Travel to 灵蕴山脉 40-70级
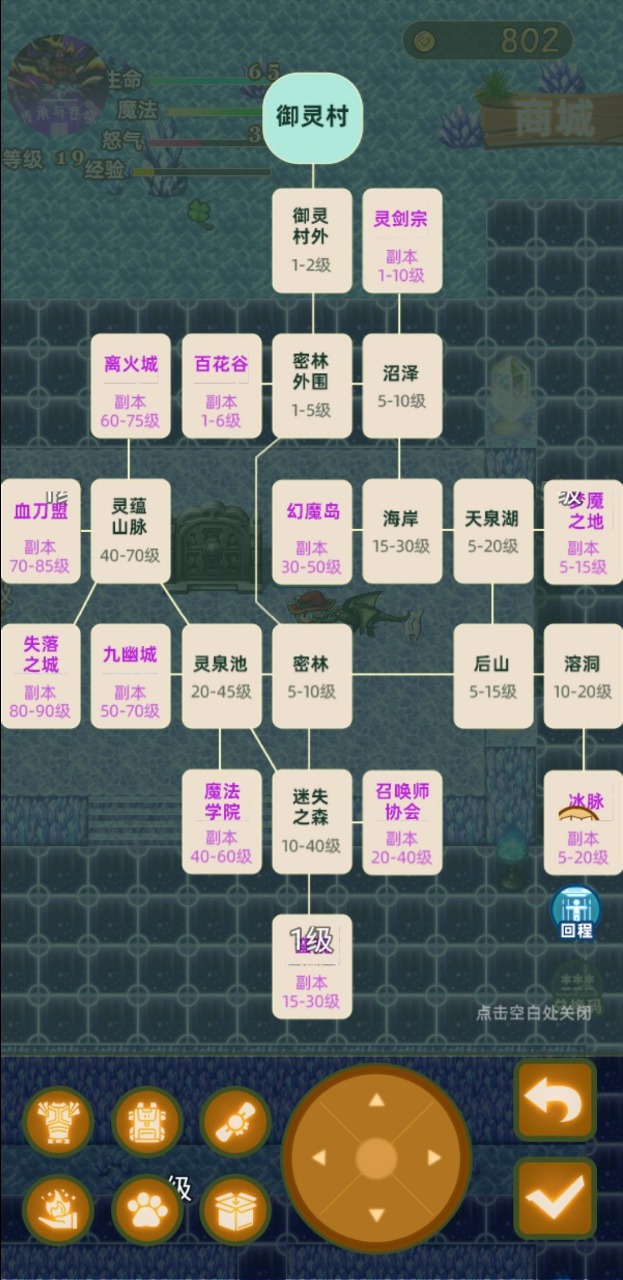 (x=130, y=531)
